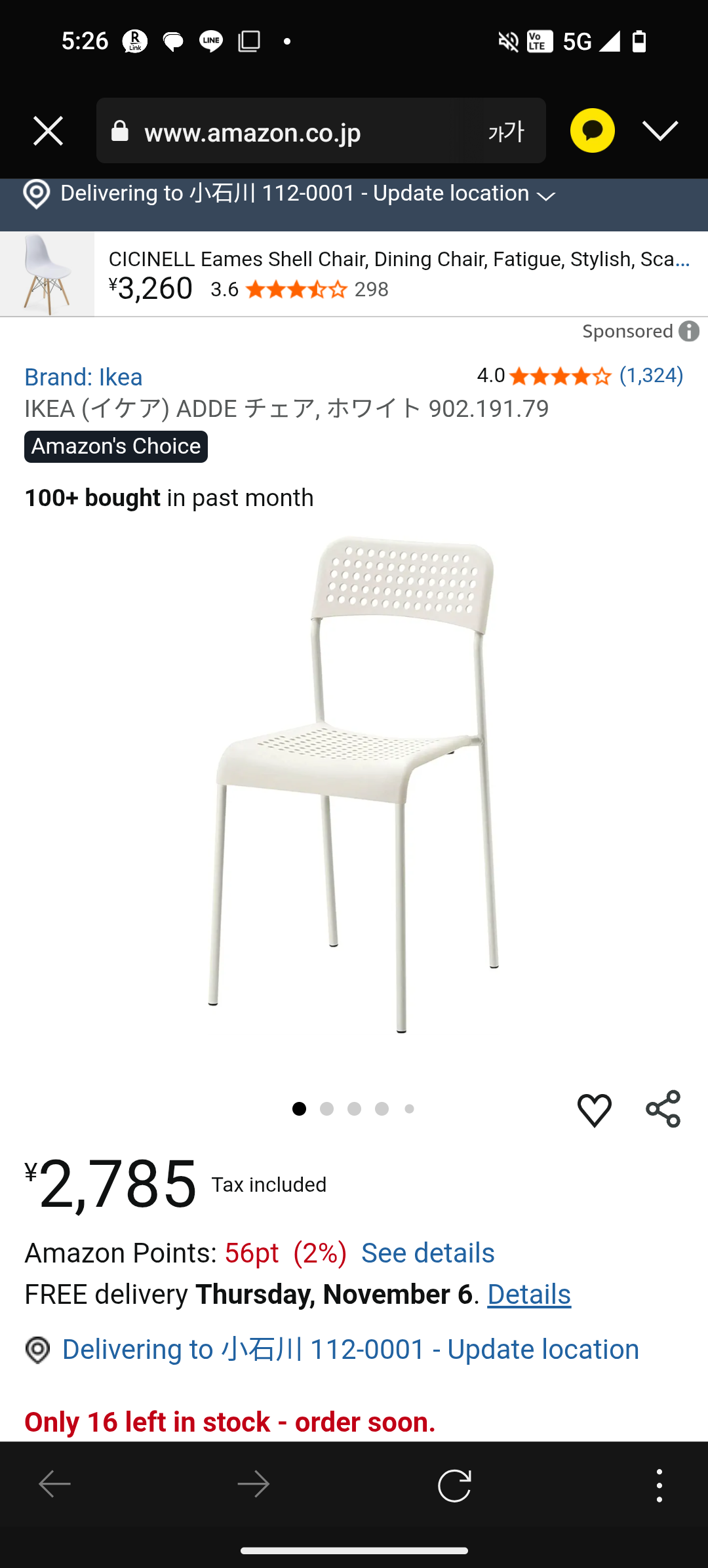This screenshot has width=708, height=1568.
Task: Tap the blue Delivering to 小石川 link
Action: [x=350, y=1350]
